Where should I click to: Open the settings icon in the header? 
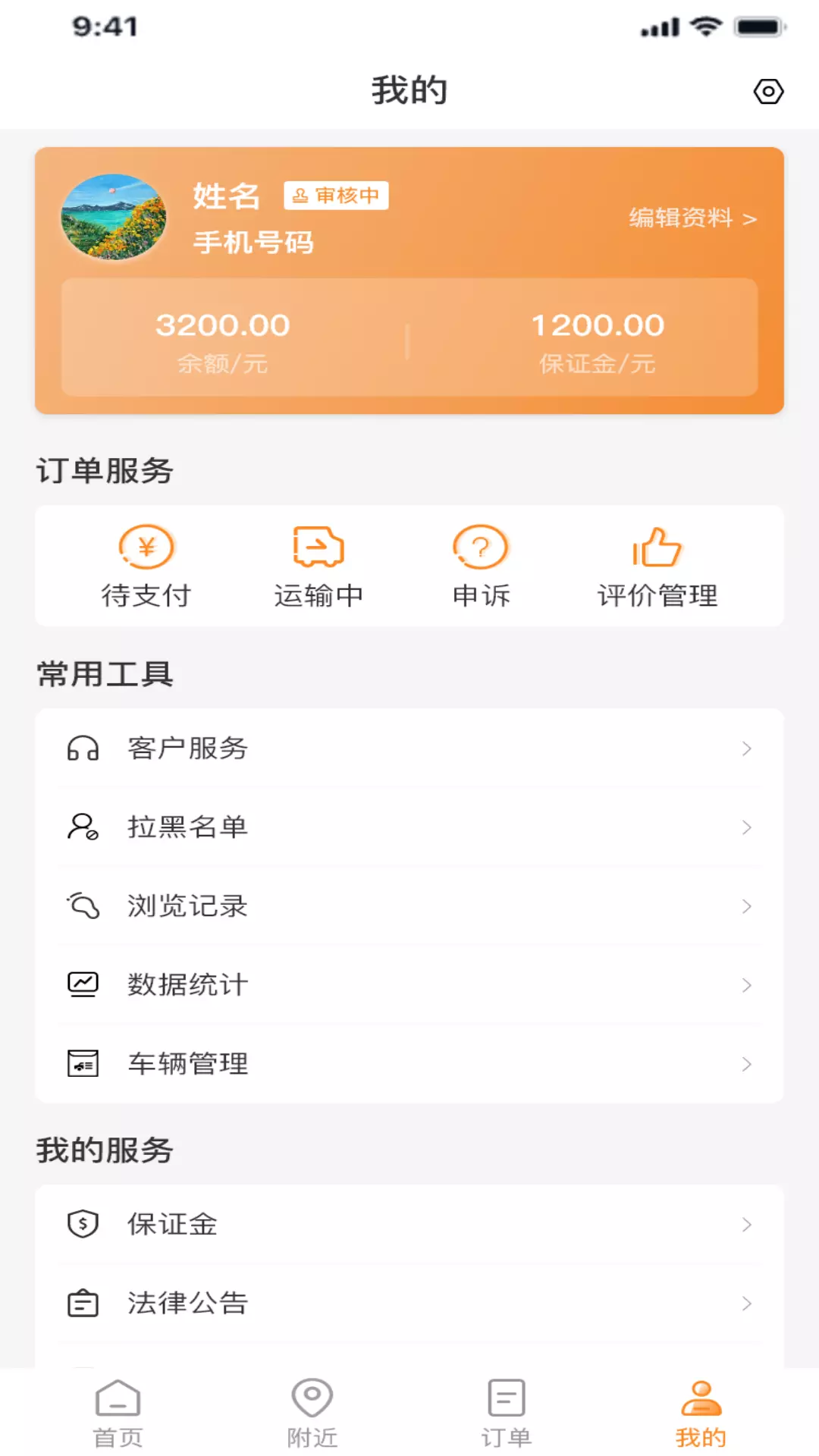coord(768,91)
